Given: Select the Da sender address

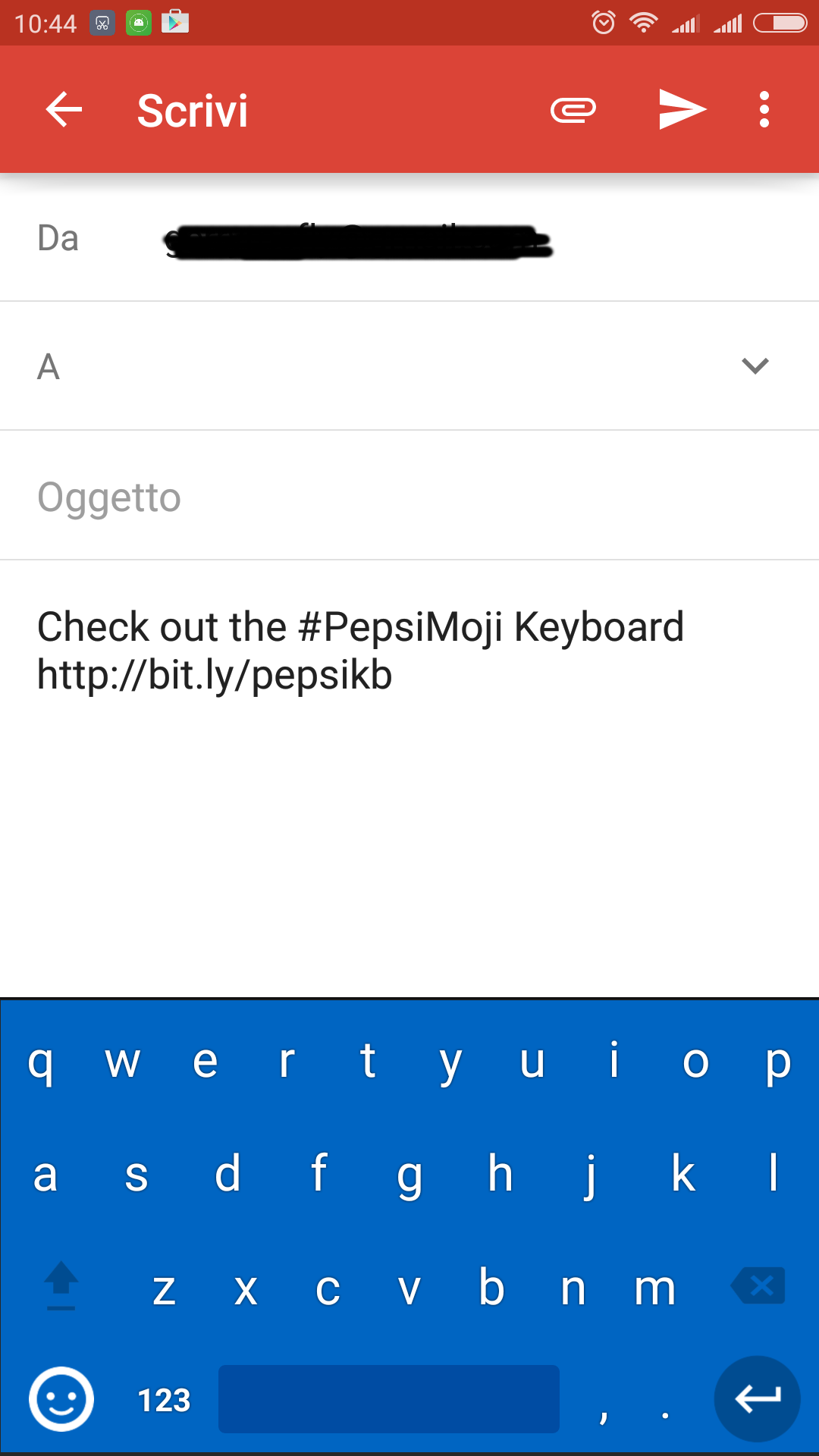Looking at the screenshot, I should coord(358,241).
